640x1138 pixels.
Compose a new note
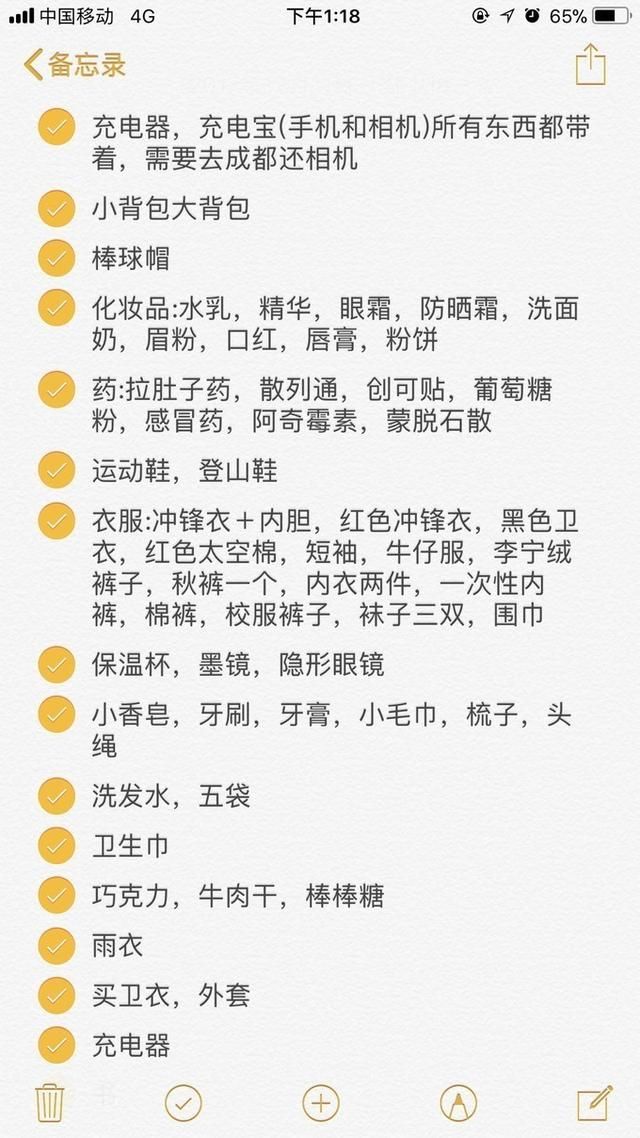594,1103
